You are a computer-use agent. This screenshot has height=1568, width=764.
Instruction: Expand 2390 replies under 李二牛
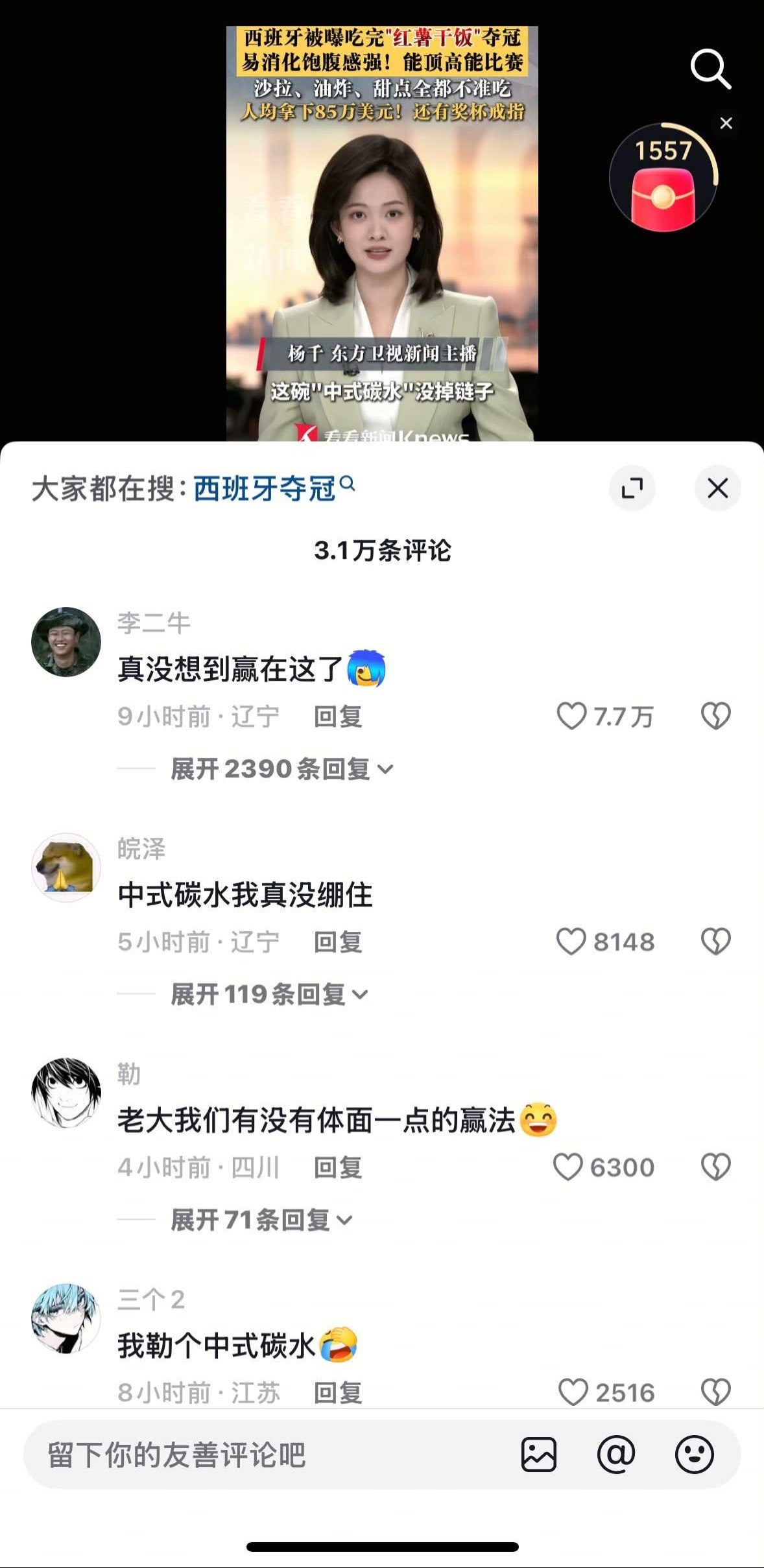tap(281, 769)
